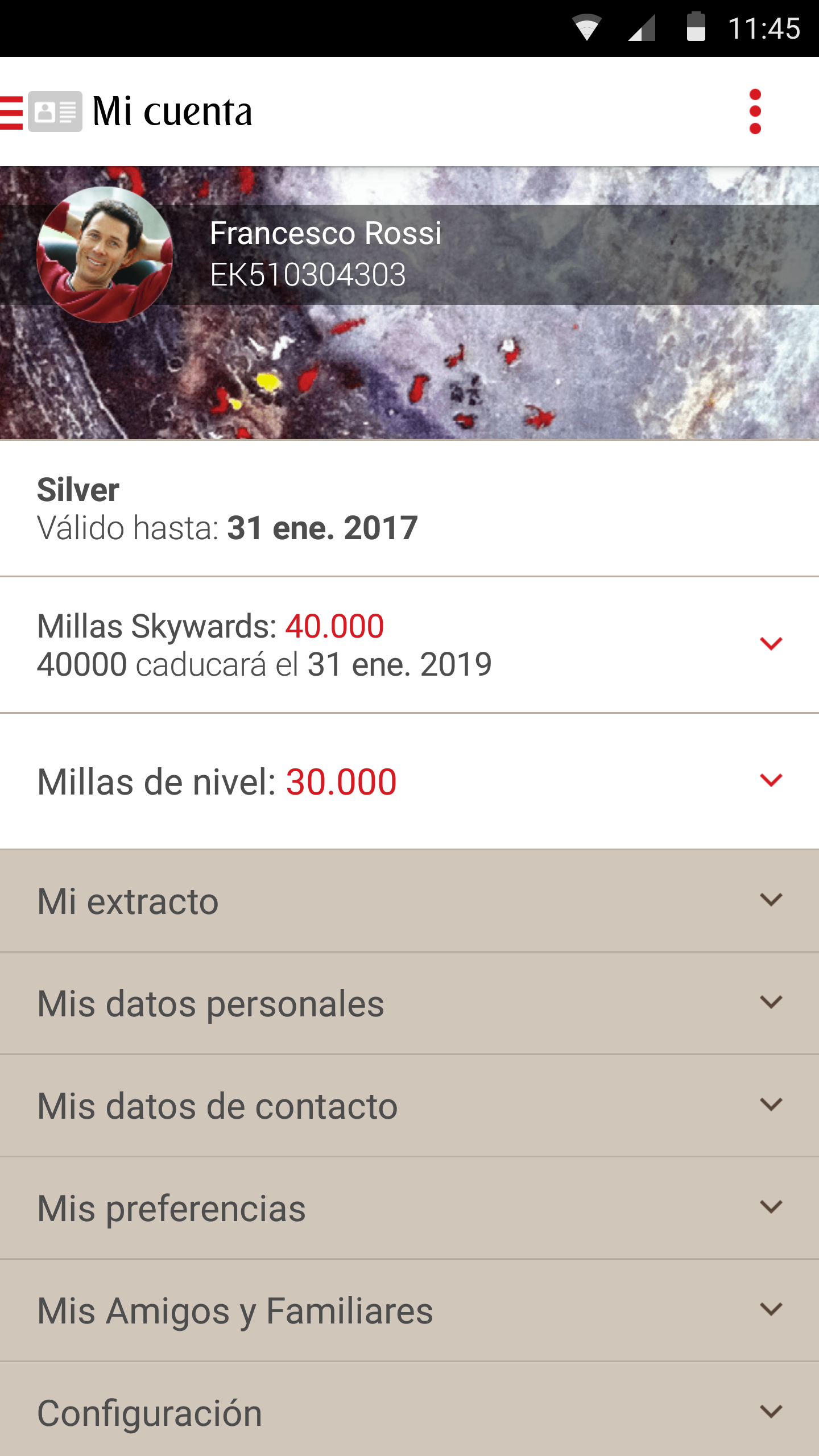Screen dimensions: 819x1456
Task: Open the hamburger navigation drawer
Action: tap(13, 112)
